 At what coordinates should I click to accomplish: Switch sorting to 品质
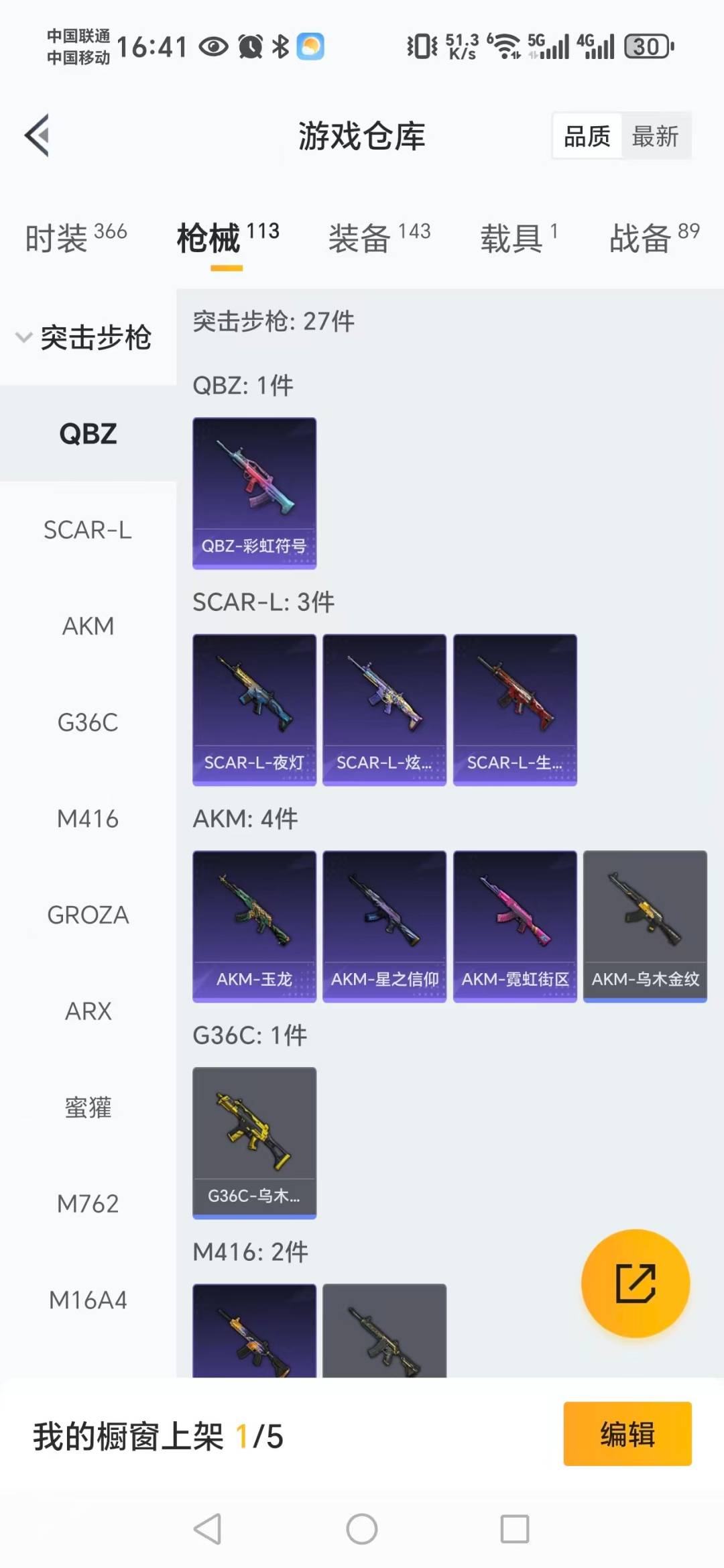tap(586, 135)
